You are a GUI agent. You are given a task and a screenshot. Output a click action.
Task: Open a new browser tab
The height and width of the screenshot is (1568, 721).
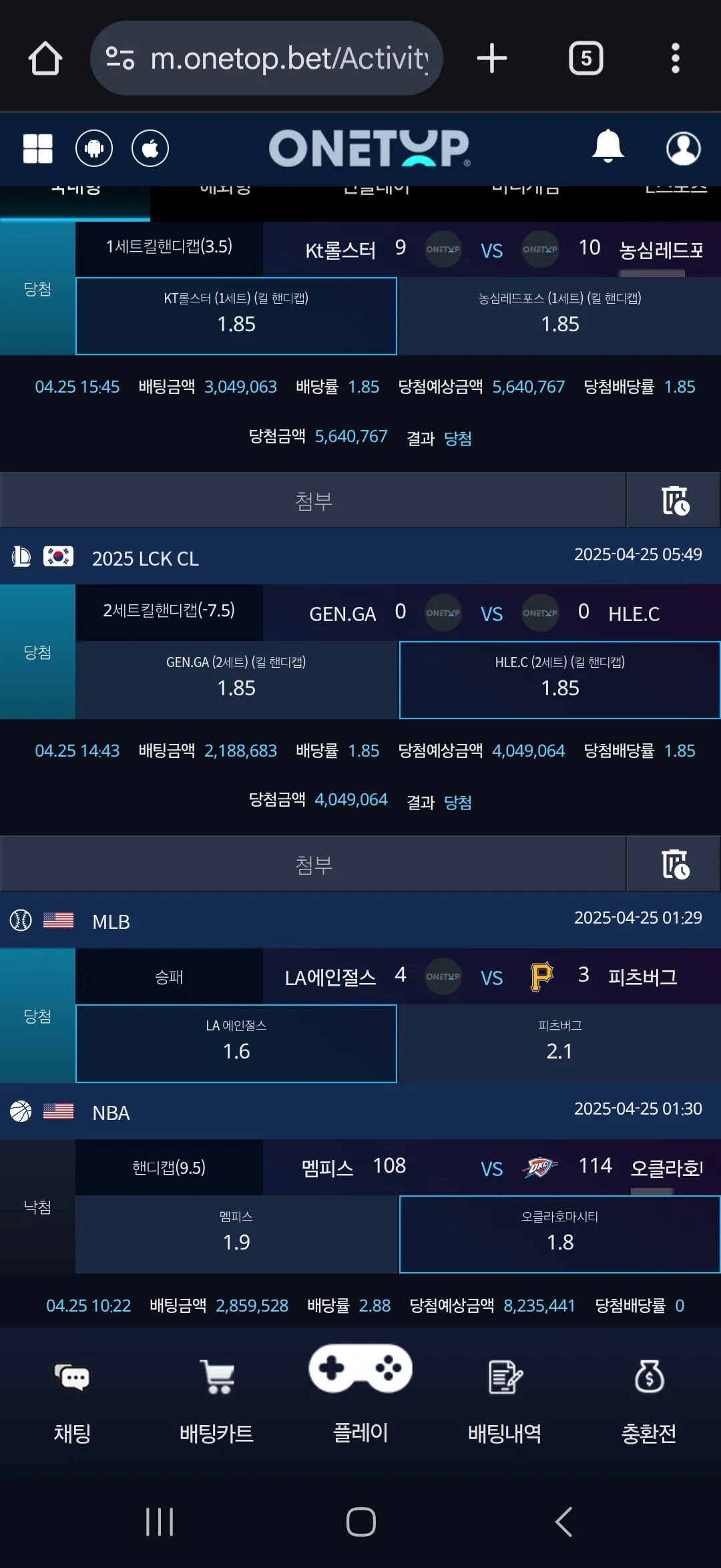pos(492,58)
